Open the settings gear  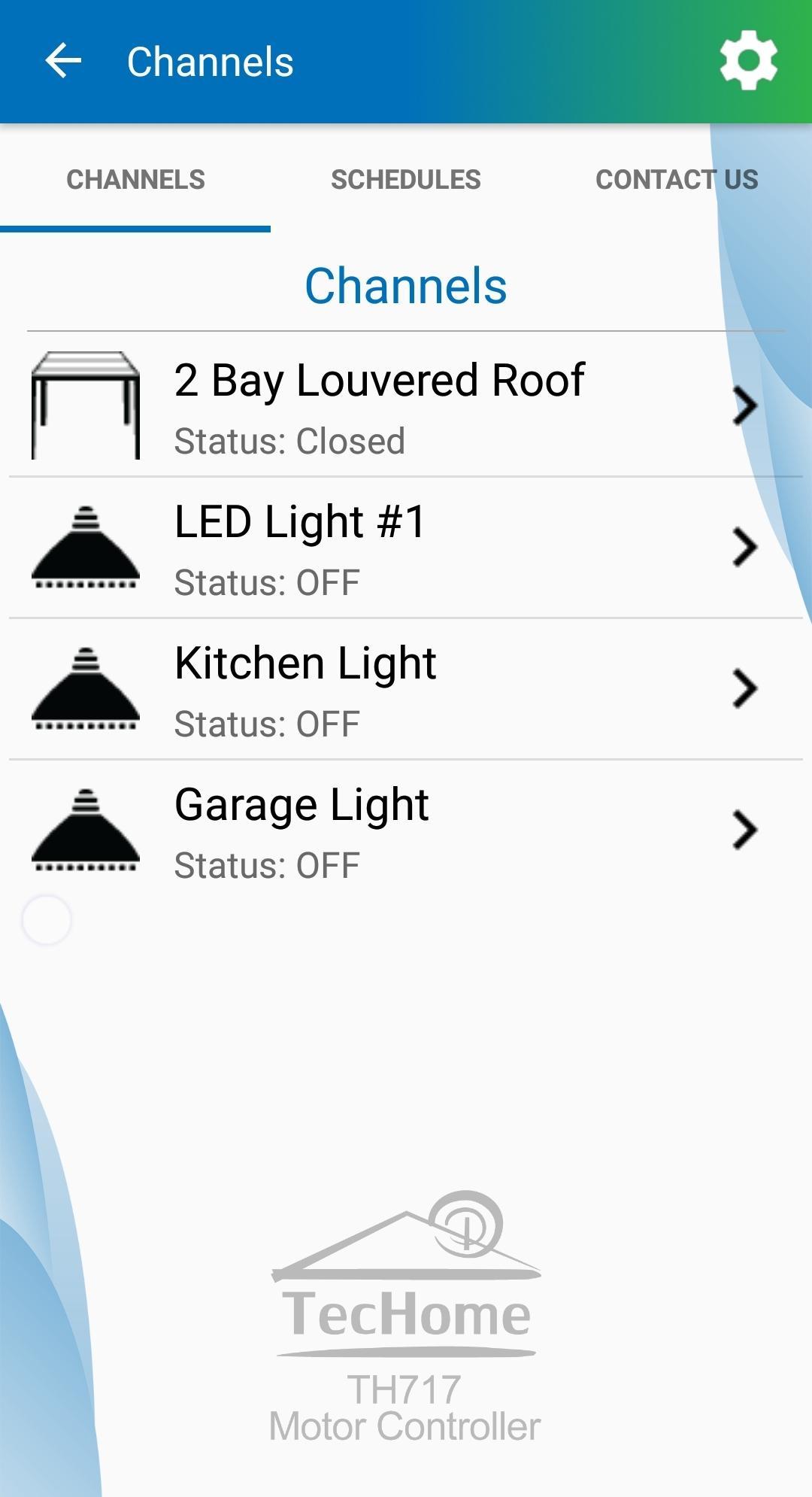coord(747,61)
